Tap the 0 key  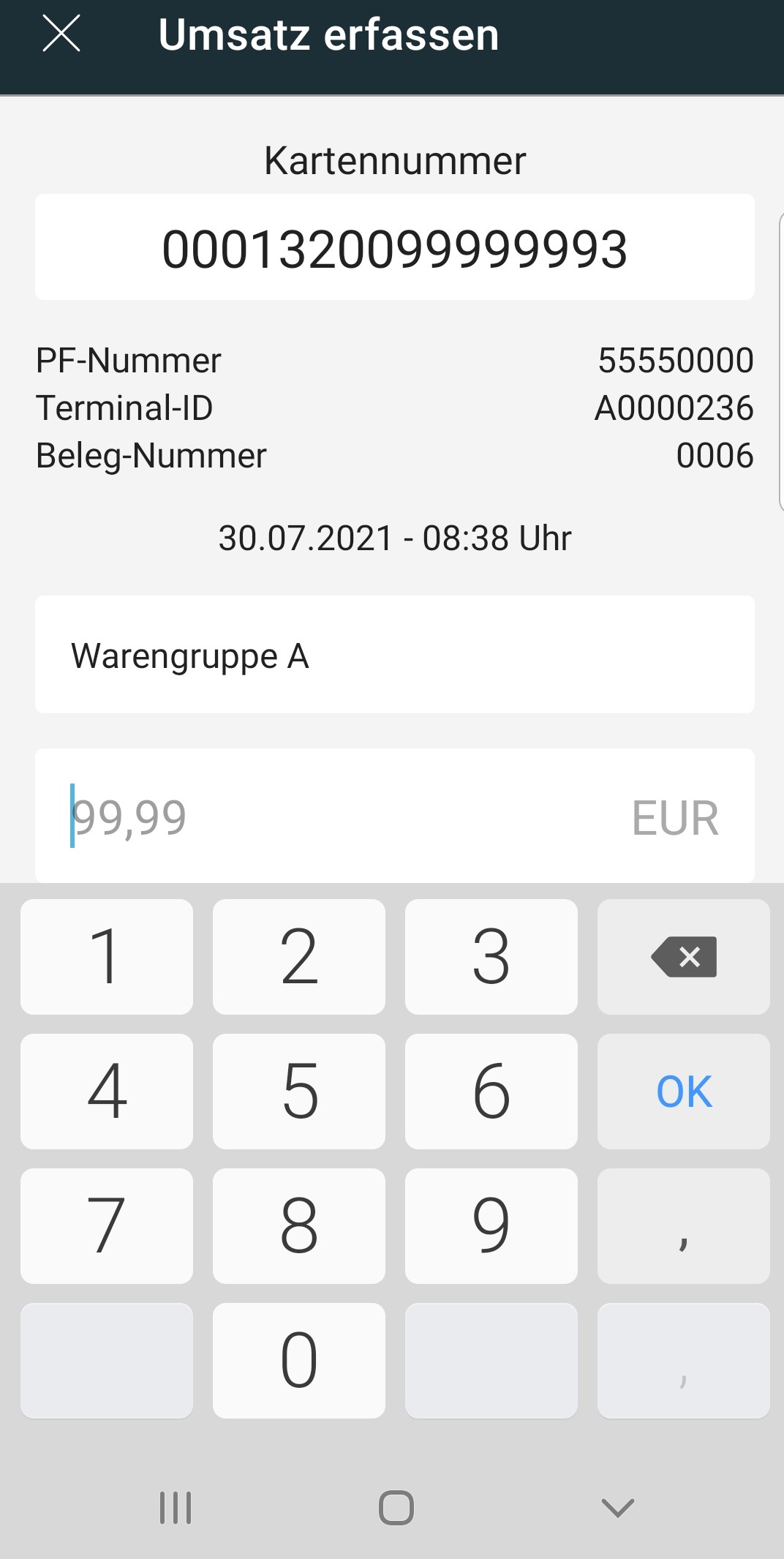coord(299,1360)
